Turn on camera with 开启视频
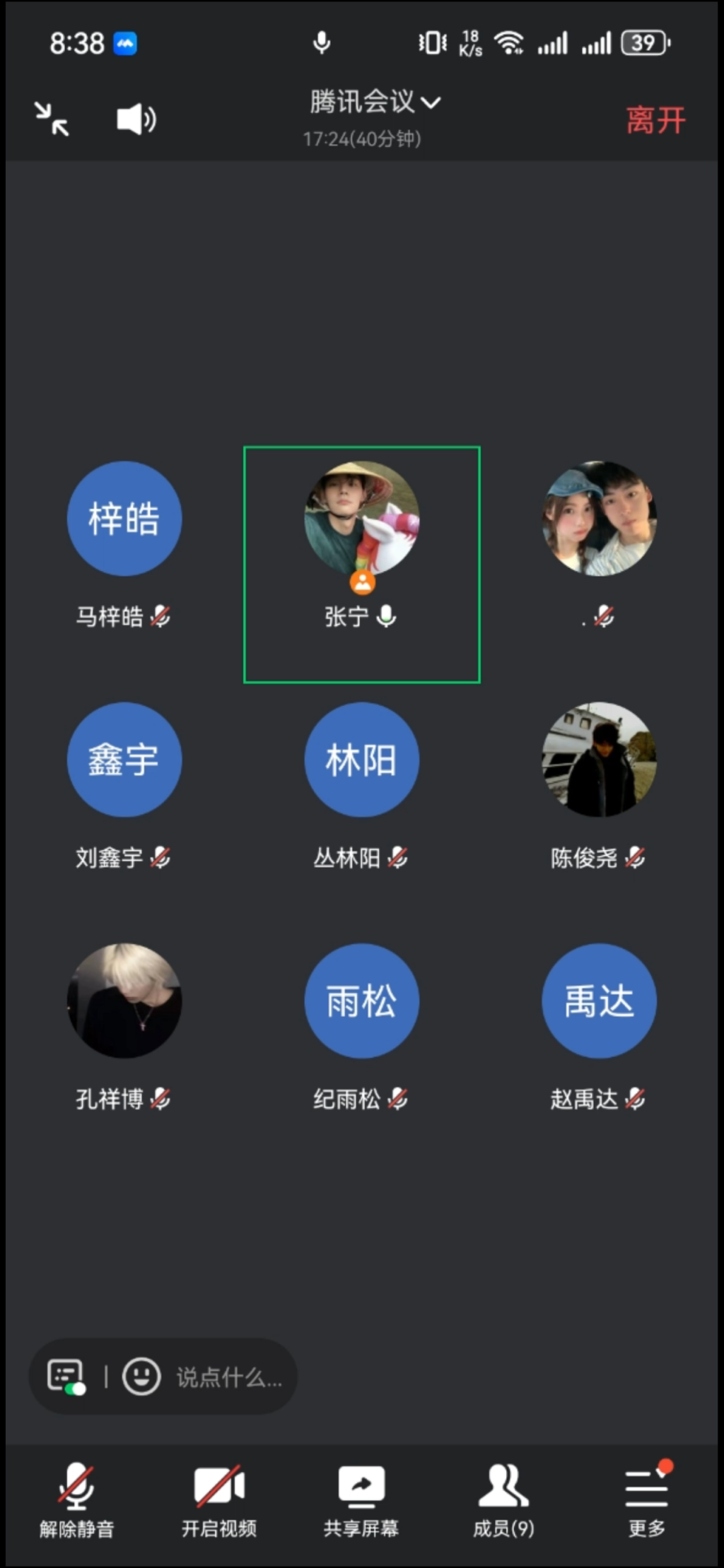The width and height of the screenshot is (724, 1568). (219, 1499)
